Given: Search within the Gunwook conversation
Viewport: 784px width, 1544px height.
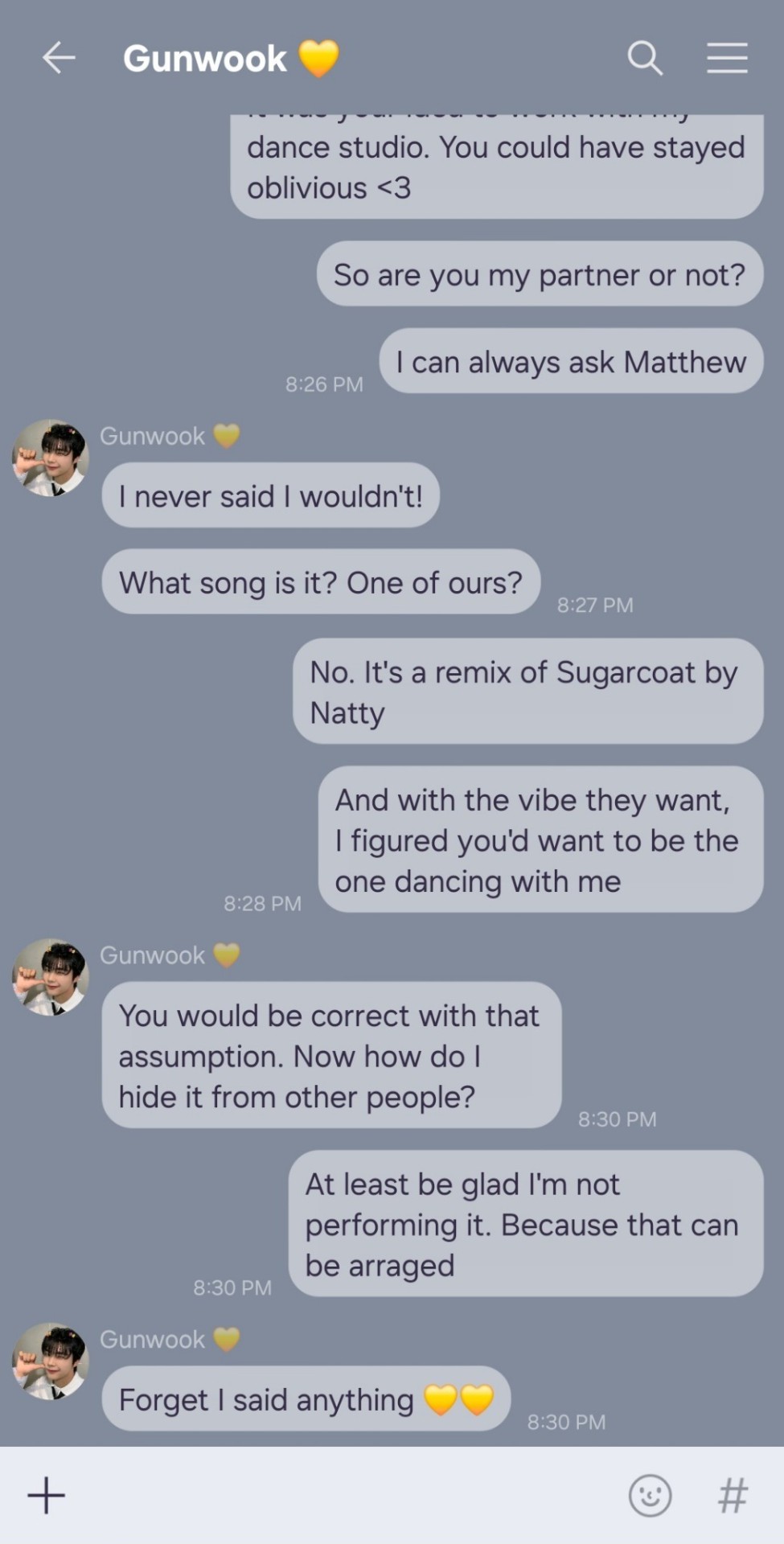Looking at the screenshot, I should coord(644,58).
